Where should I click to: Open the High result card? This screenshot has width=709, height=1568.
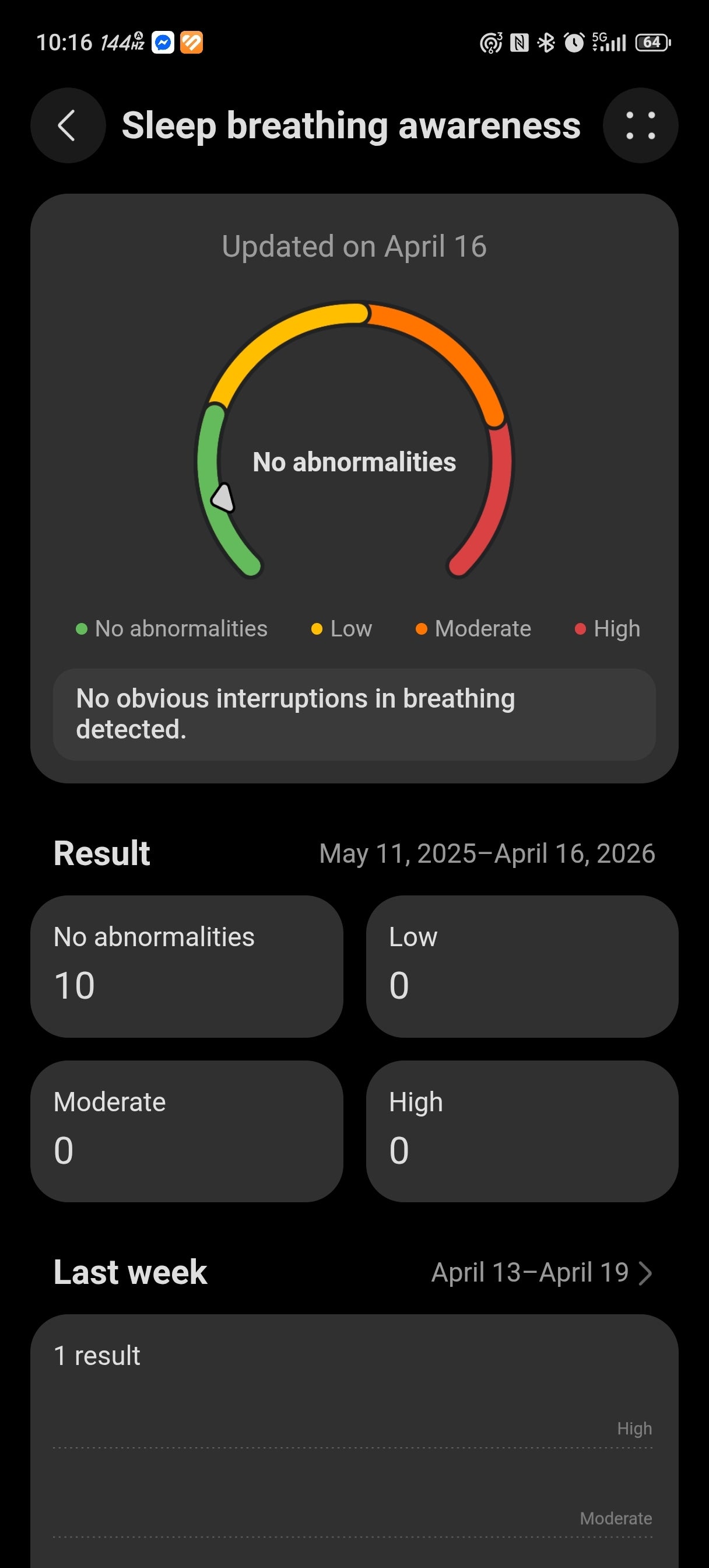522,1131
